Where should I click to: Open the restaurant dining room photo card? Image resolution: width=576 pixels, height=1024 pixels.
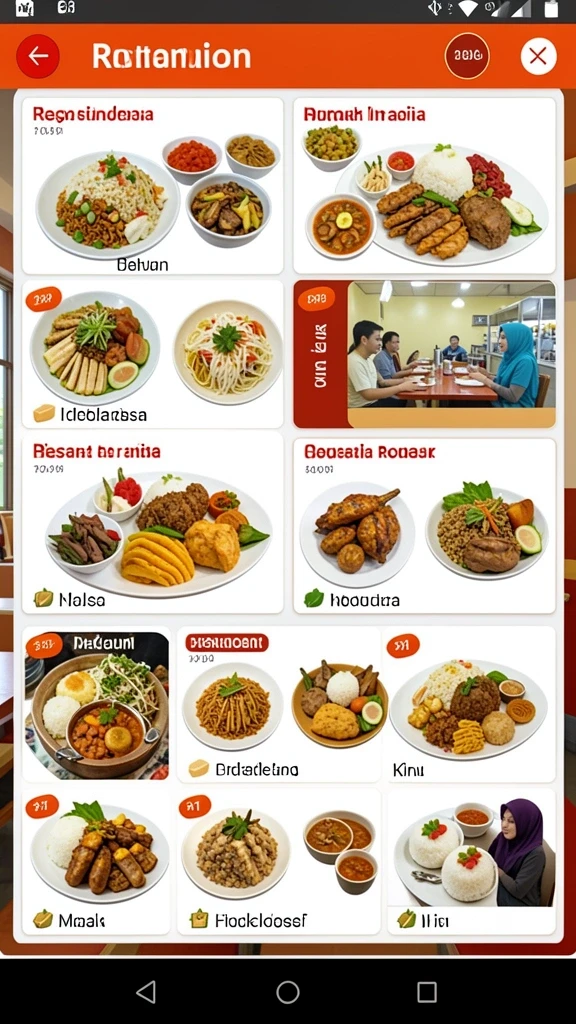pos(424,355)
